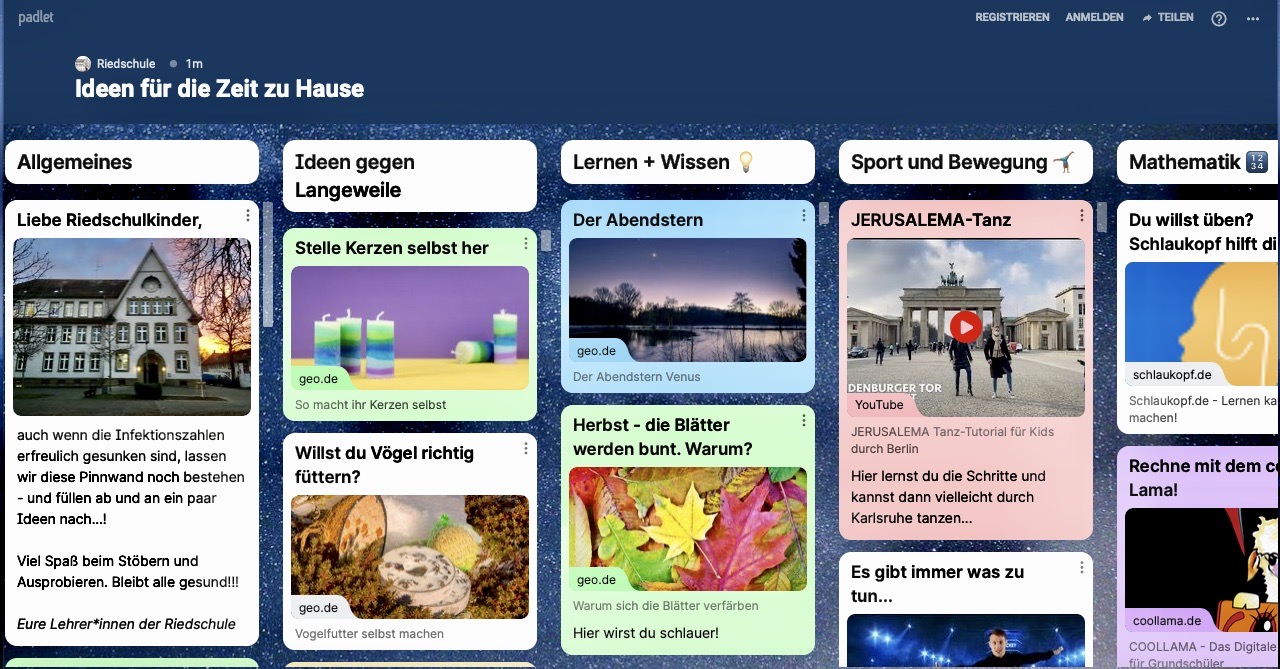1280x669 pixels.
Task: Open the Der Abendstern Venus article
Action: 687,300
